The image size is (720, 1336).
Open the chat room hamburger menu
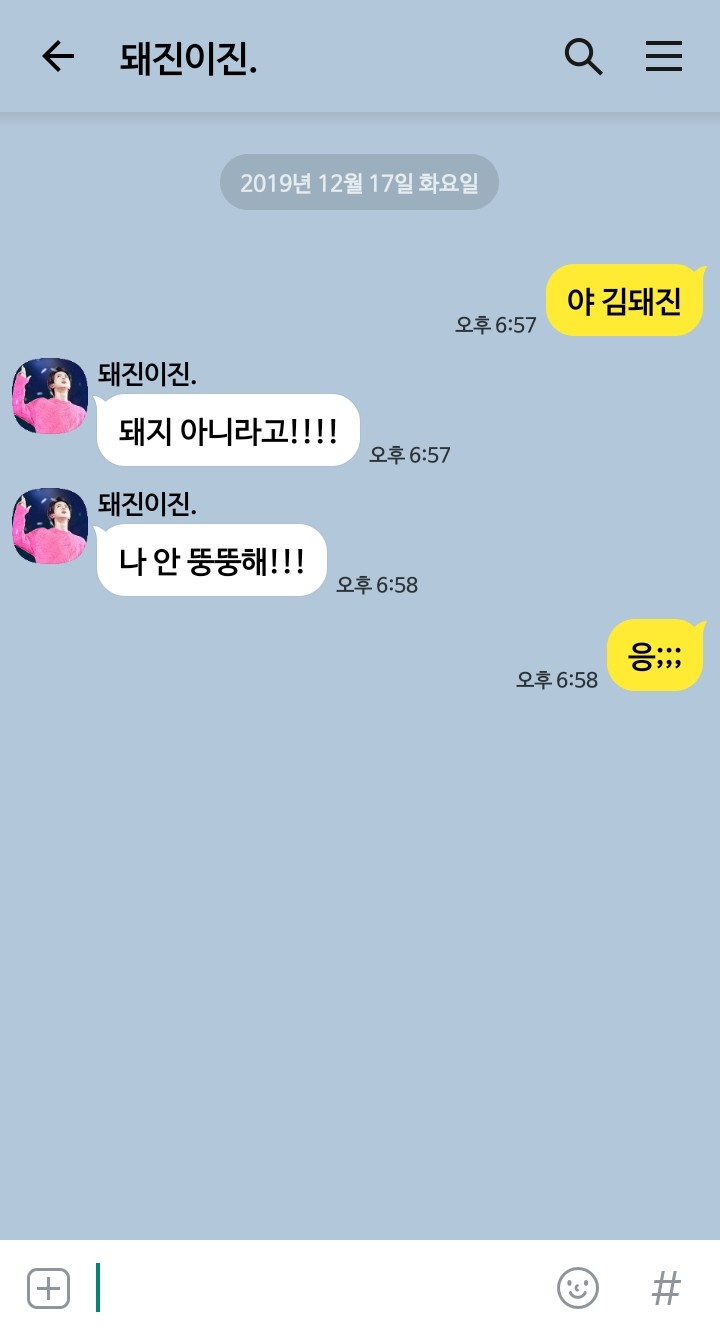pyautogui.click(x=663, y=57)
